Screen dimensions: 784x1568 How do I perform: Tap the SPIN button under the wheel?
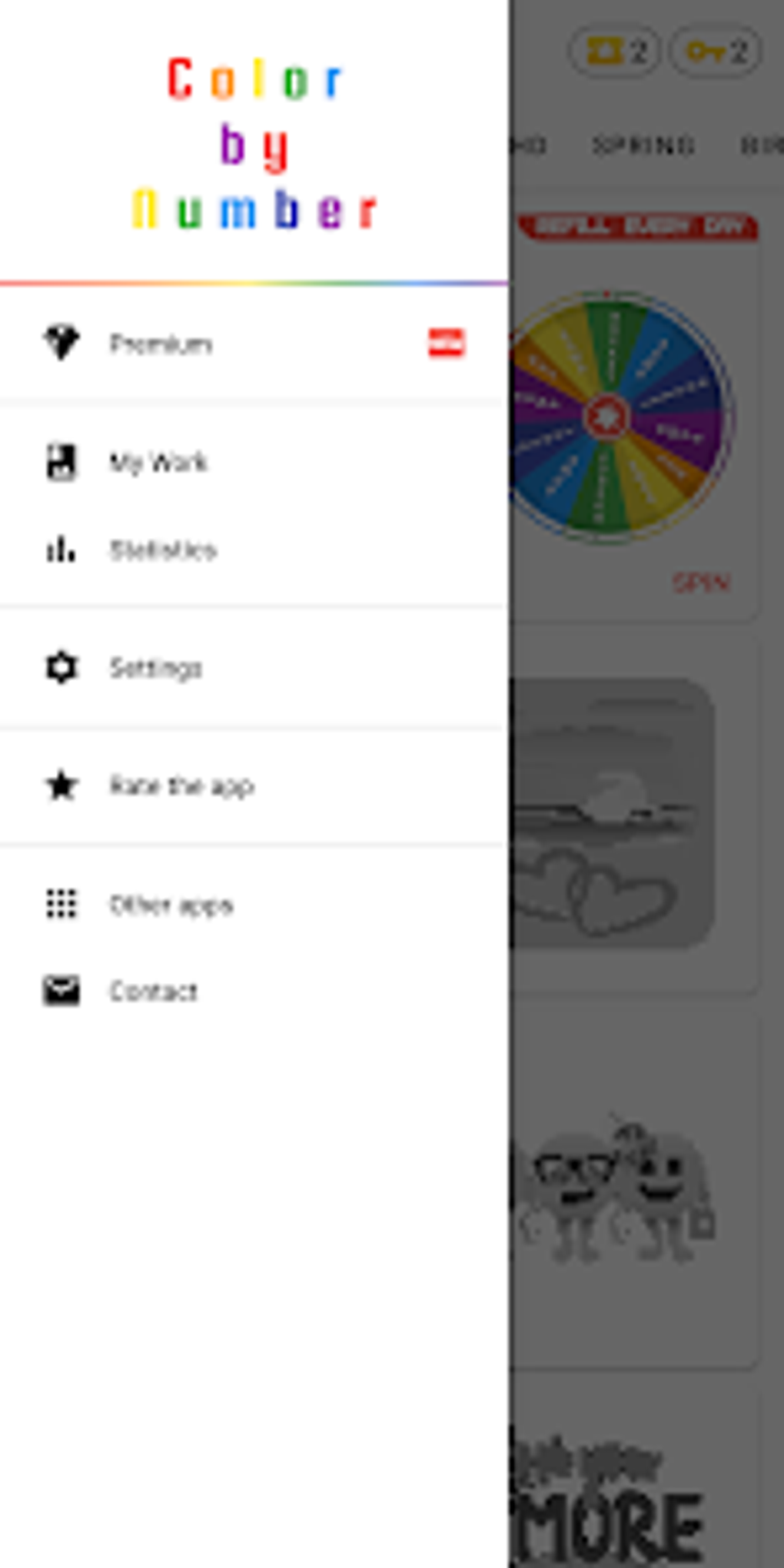pyautogui.click(x=701, y=582)
